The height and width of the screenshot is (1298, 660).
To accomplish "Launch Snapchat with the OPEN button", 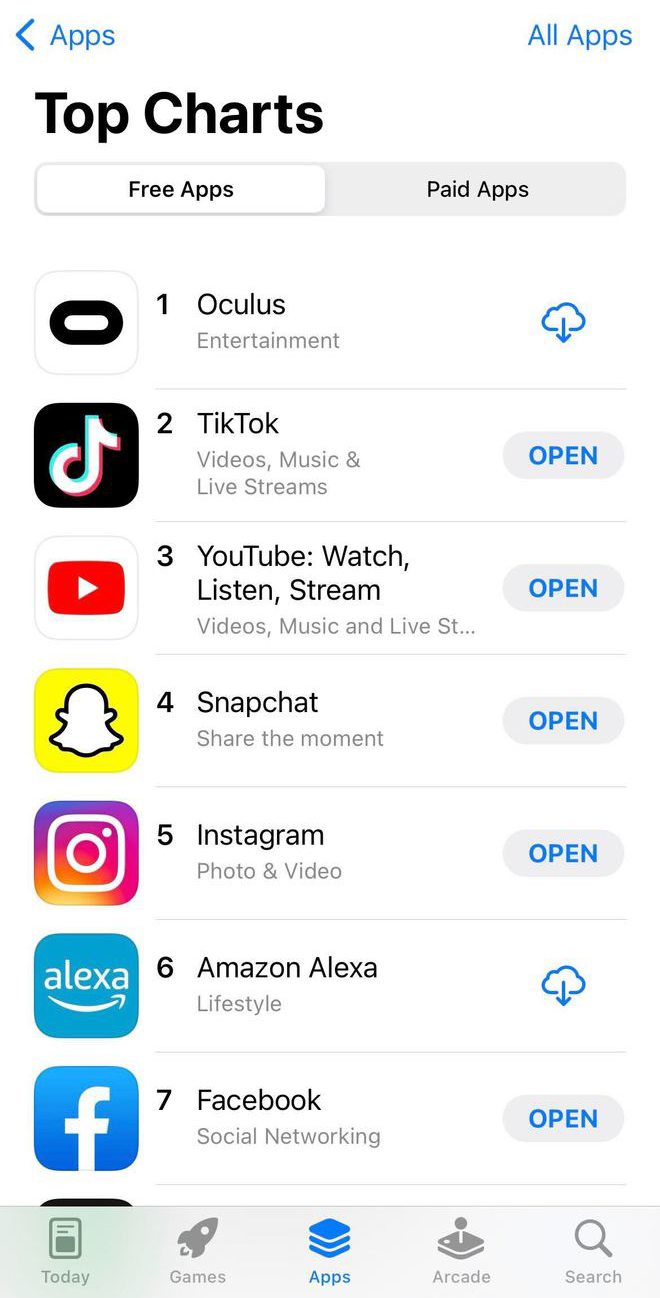I will pos(563,721).
